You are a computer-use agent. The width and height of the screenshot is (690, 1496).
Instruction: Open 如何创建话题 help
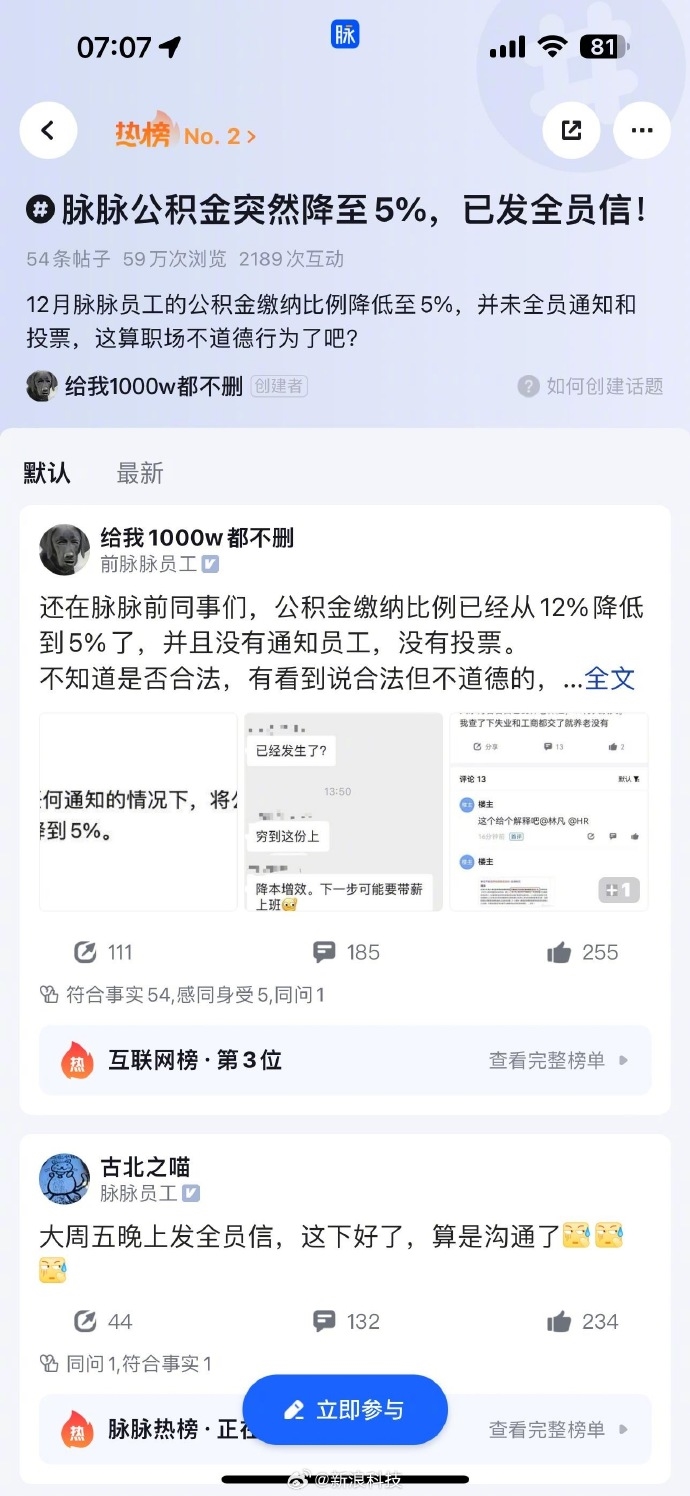[x=591, y=386]
